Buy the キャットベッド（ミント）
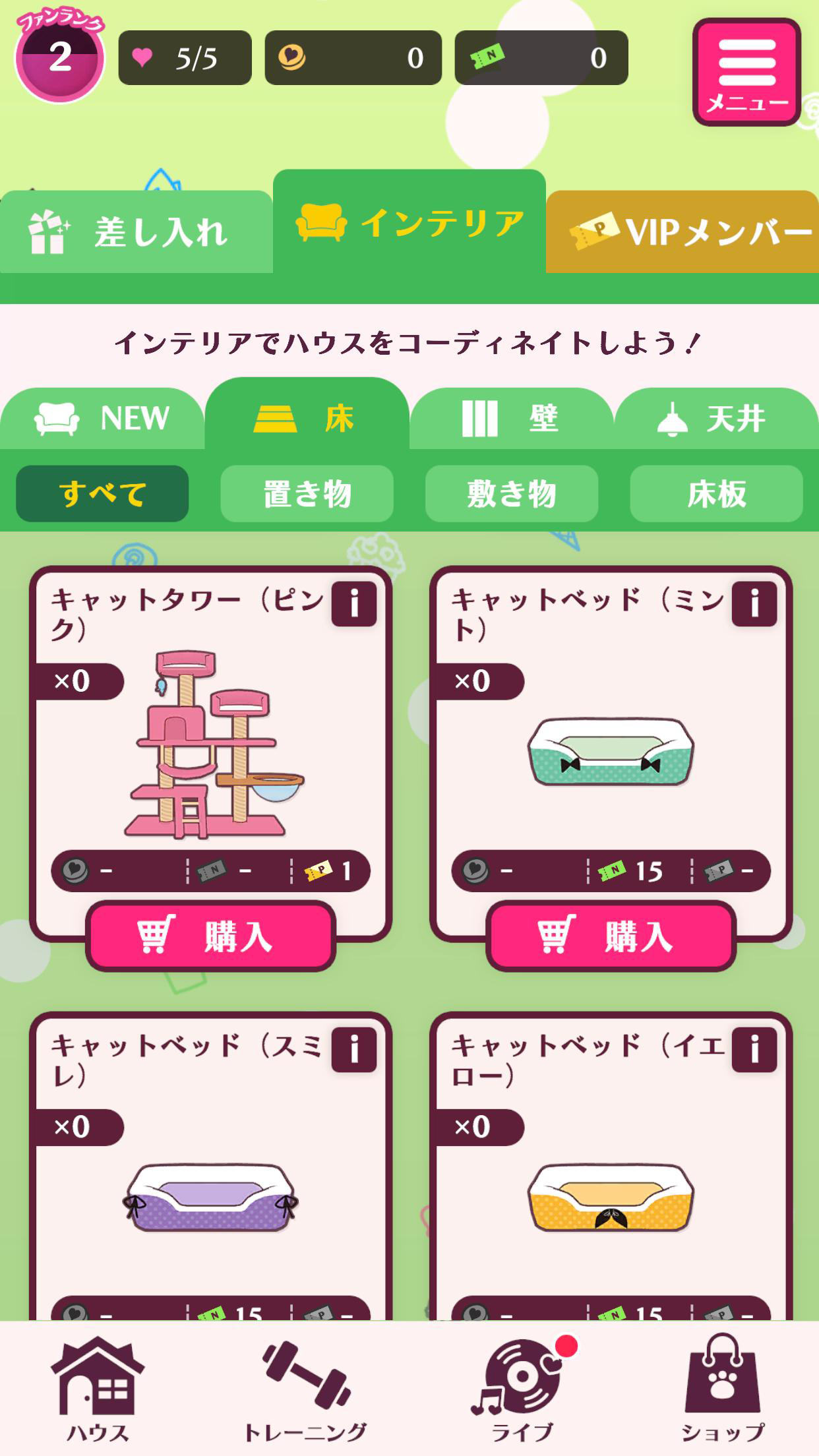The height and width of the screenshot is (1456, 819). (611, 936)
